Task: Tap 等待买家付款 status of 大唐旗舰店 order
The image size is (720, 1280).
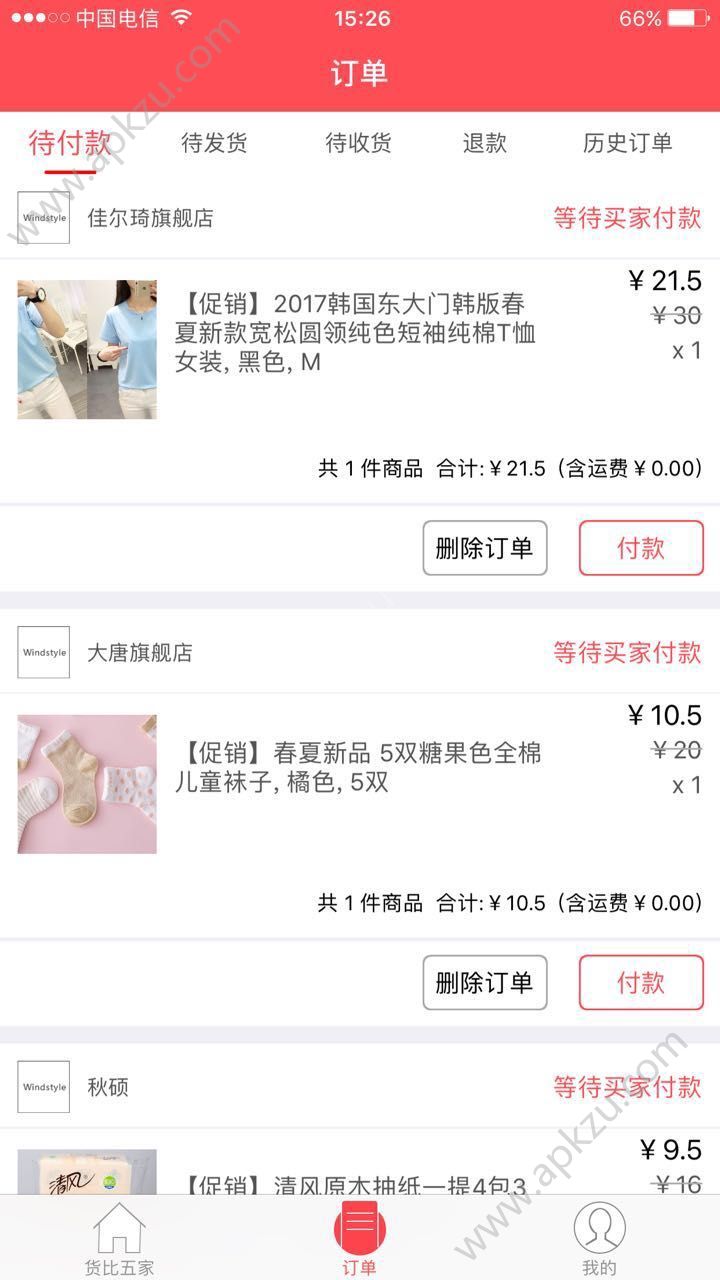Action: click(625, 652)
